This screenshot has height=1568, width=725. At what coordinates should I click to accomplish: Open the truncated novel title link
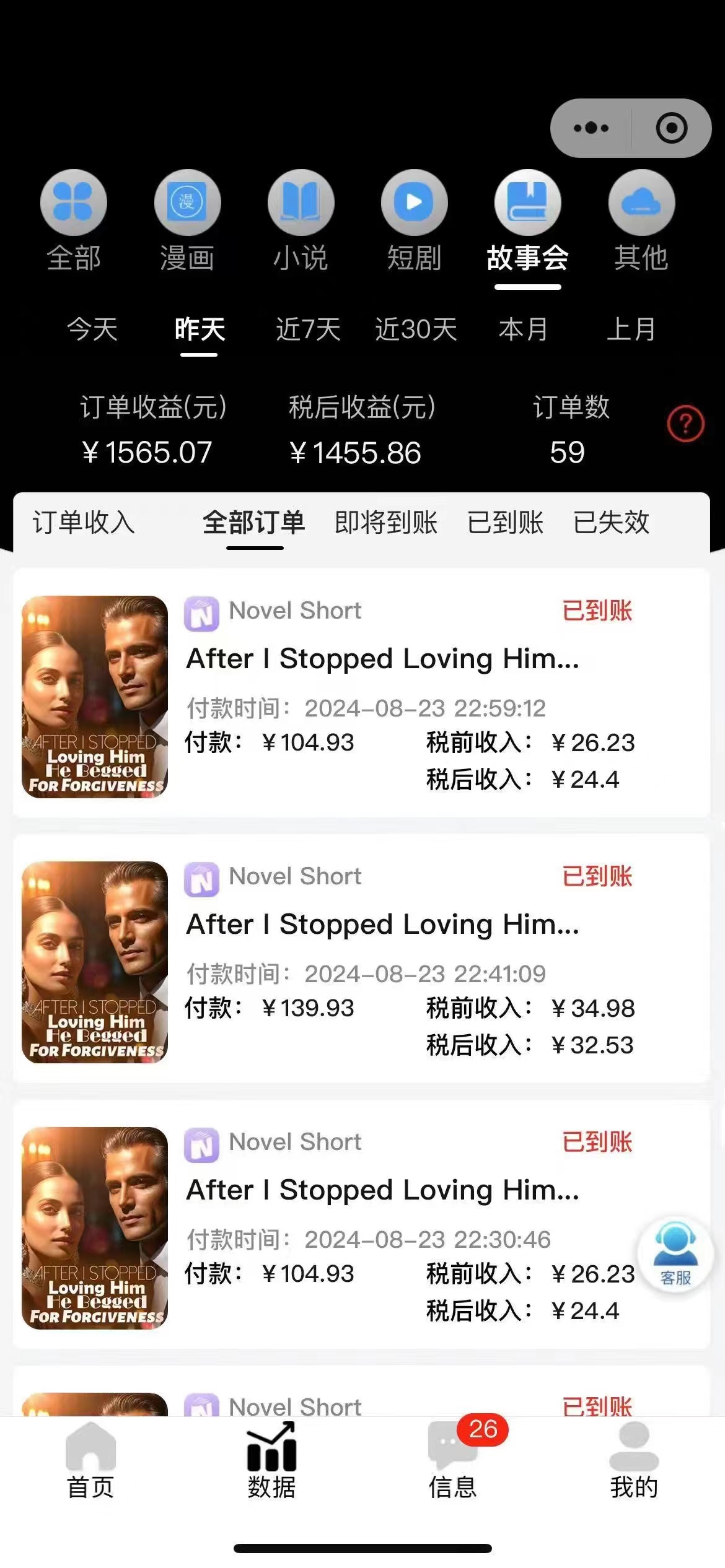(x=384, y=661)
